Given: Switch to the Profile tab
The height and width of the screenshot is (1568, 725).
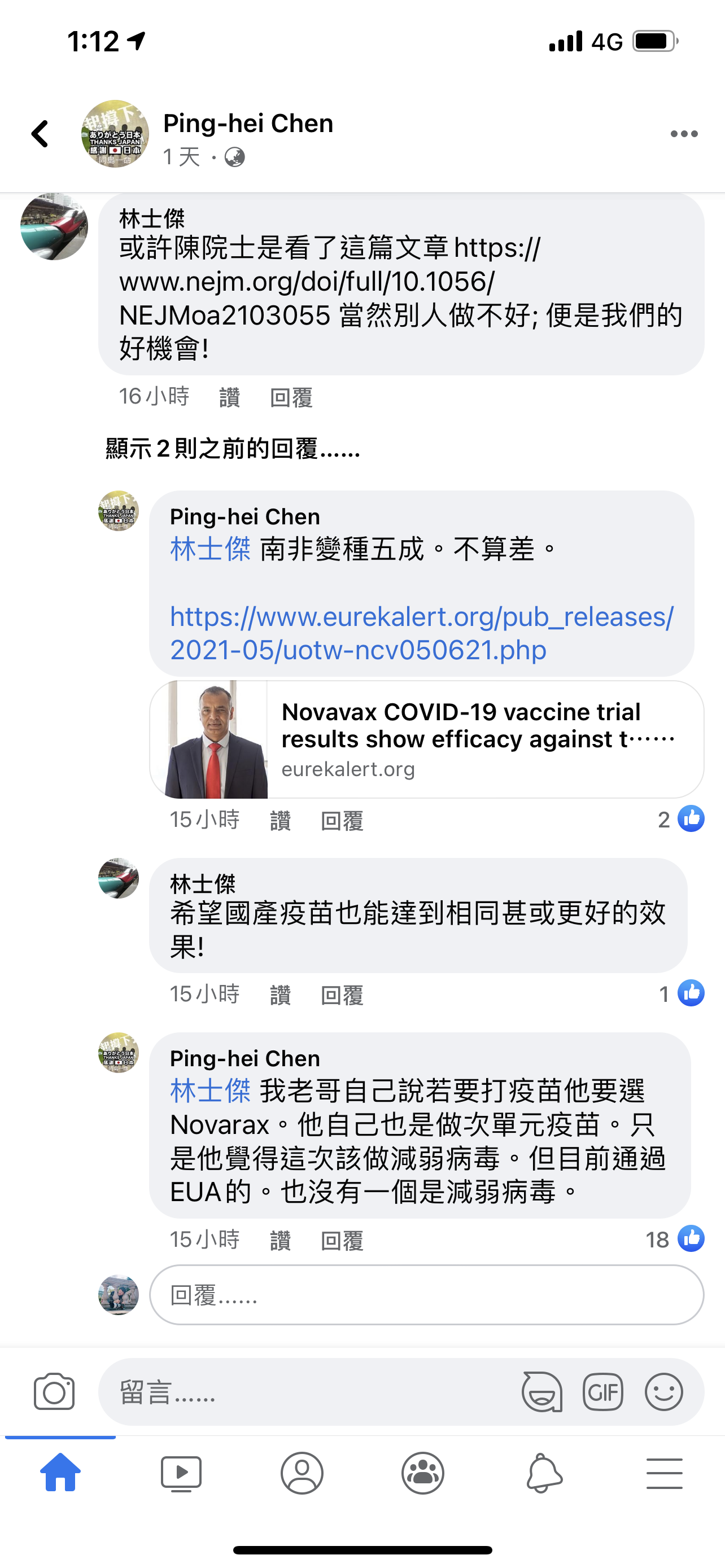Looking at the screenshot, I should click(302, 1473).
